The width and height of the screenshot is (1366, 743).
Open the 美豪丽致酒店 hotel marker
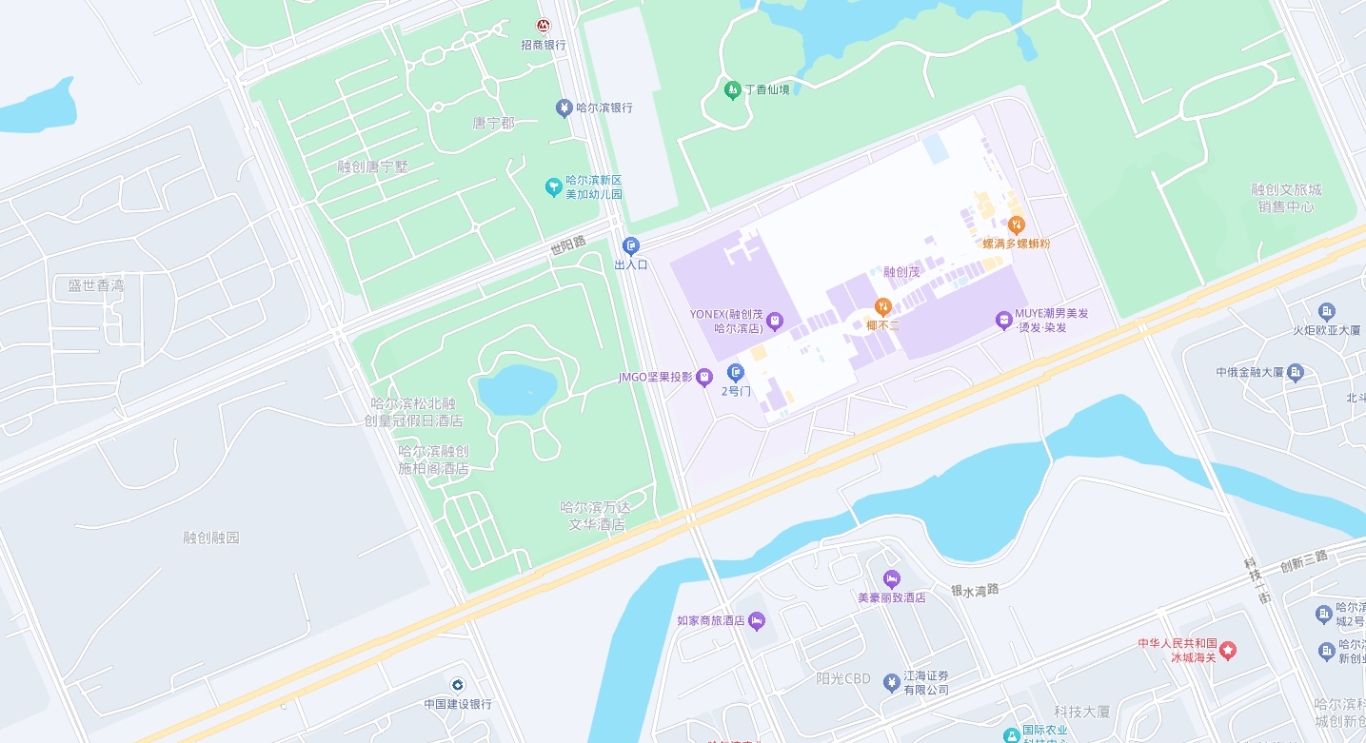click(891, 579)
